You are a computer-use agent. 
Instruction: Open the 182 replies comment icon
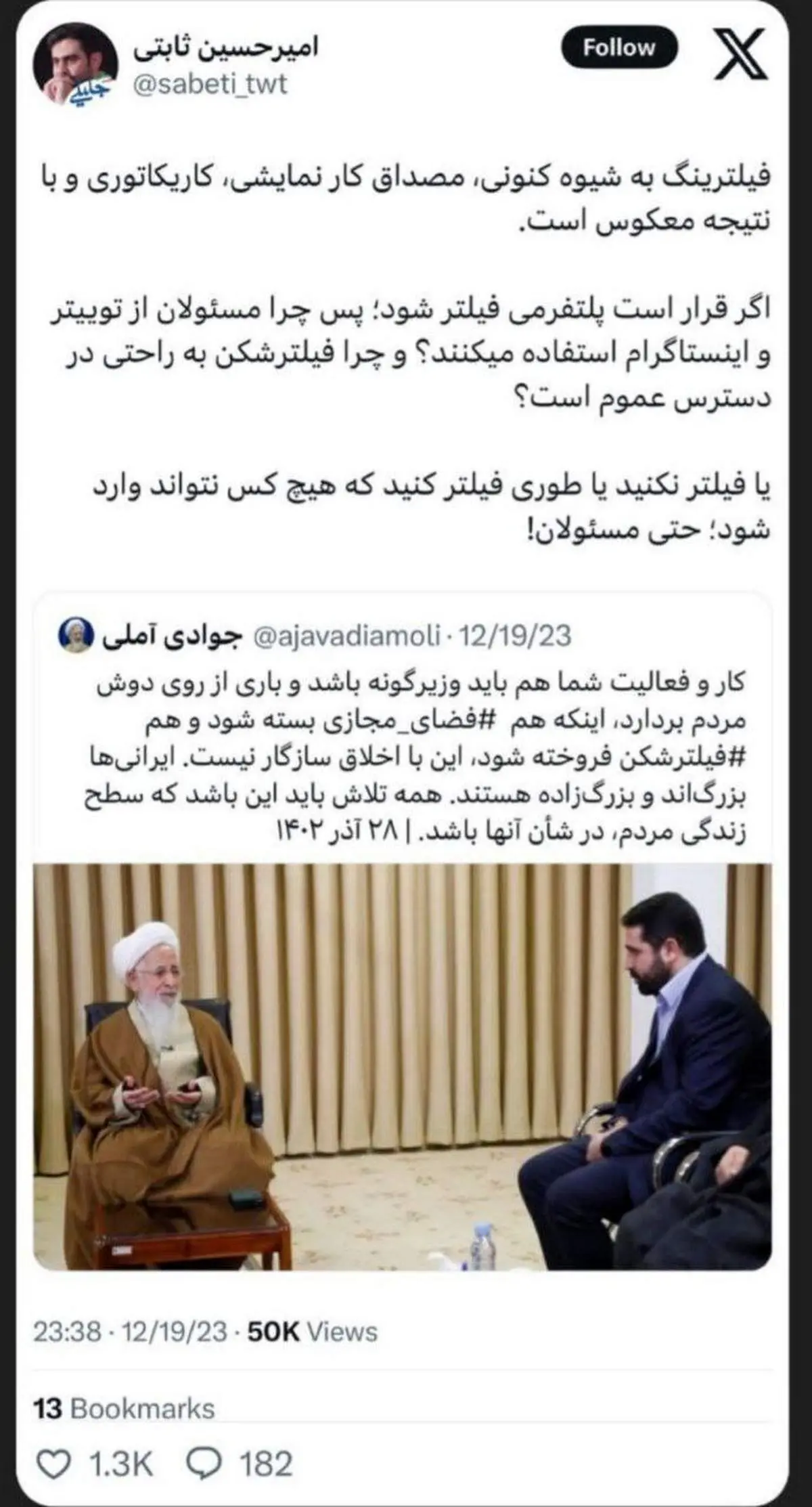point(203,1464)
